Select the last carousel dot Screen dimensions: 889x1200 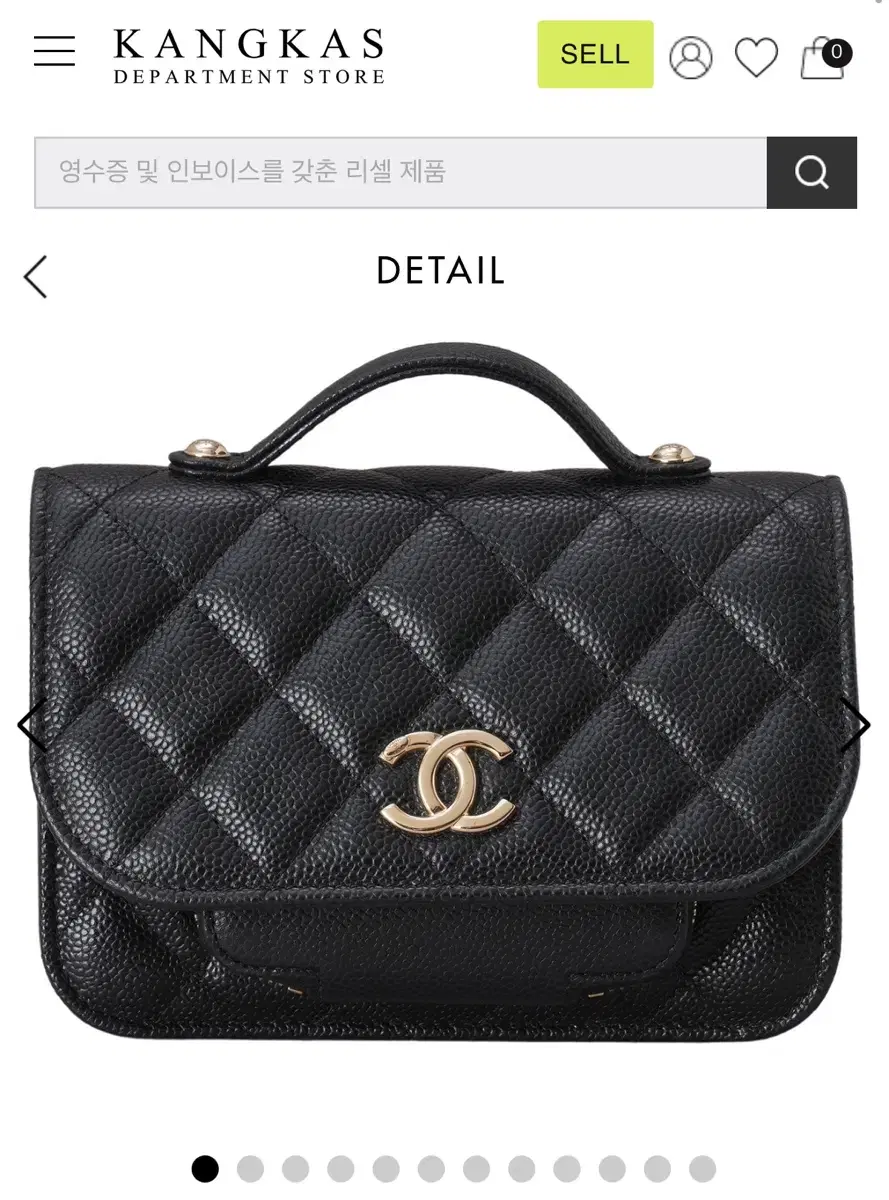pos(700,1168)
